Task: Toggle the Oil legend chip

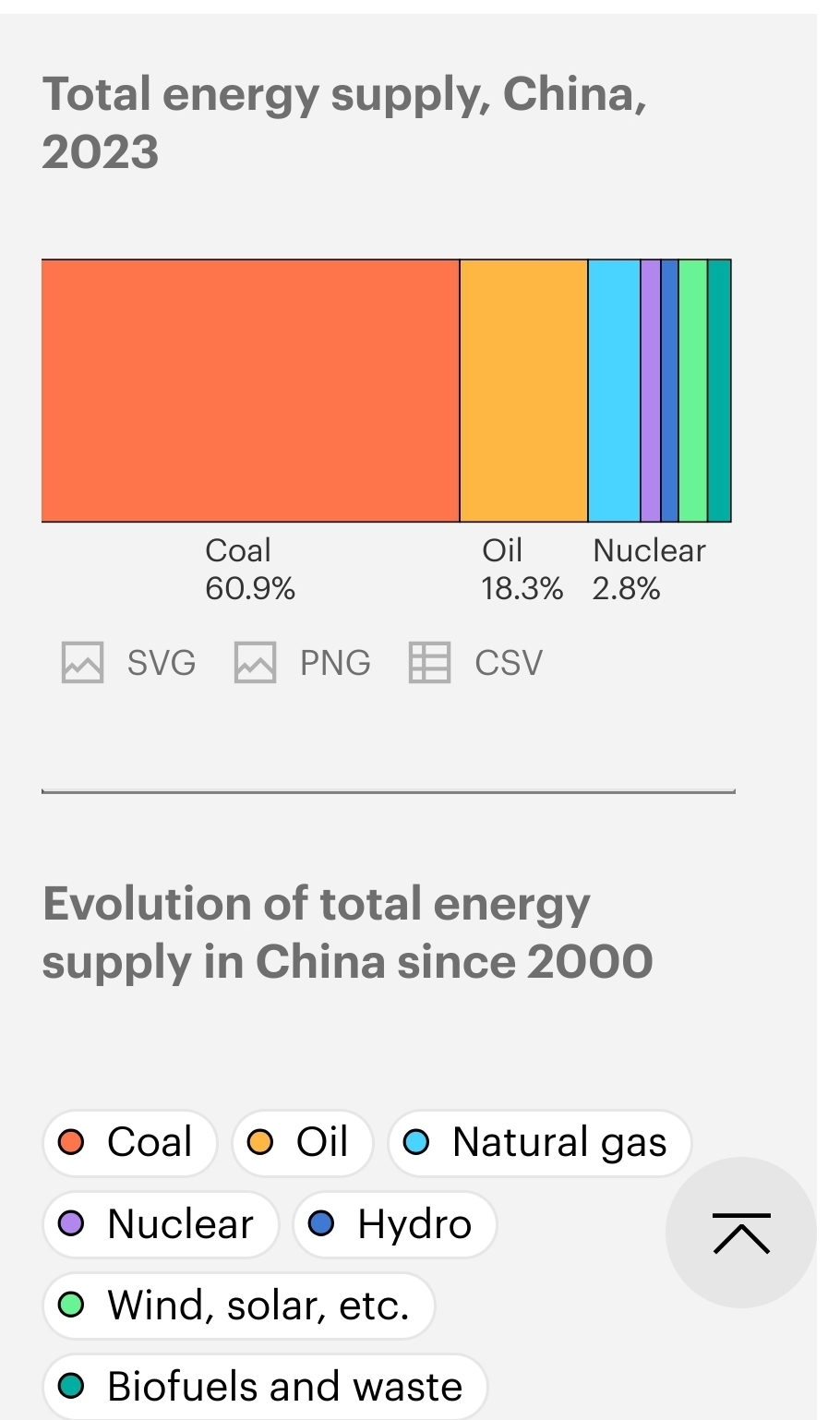Action: coord(302,1142)
